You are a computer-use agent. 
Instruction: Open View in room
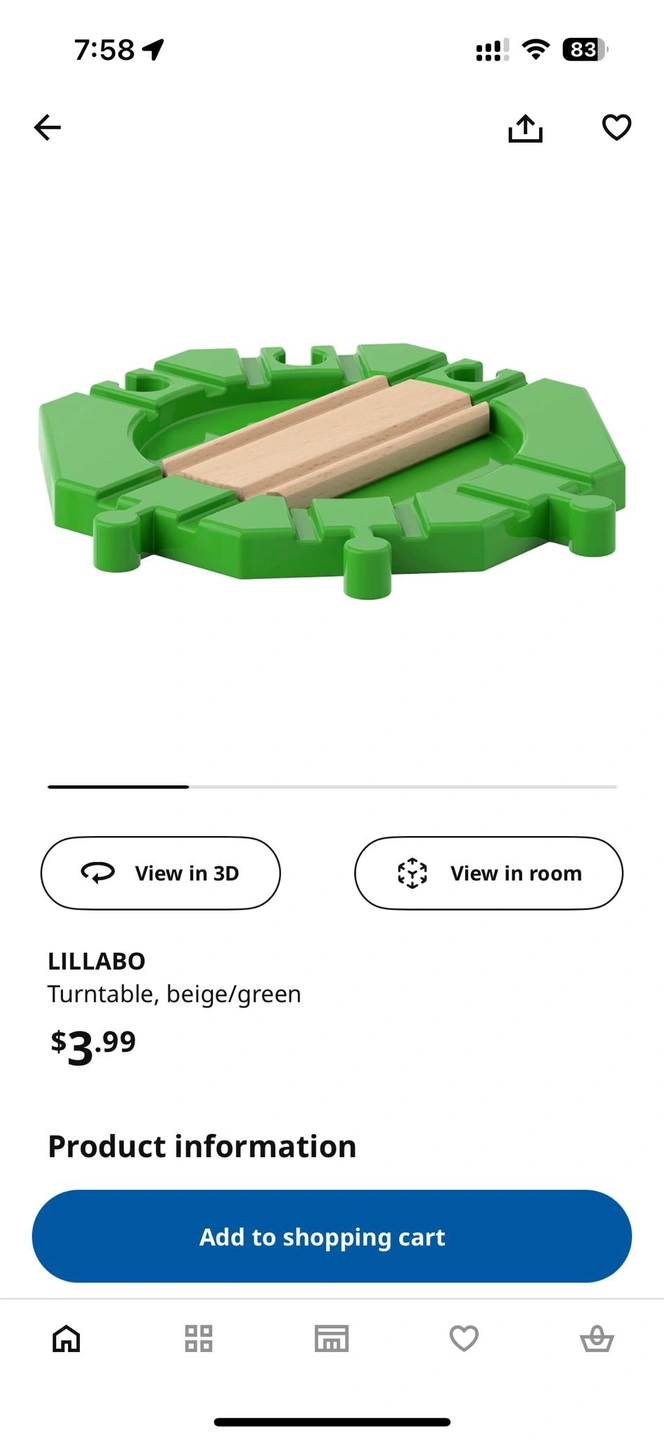489,873
